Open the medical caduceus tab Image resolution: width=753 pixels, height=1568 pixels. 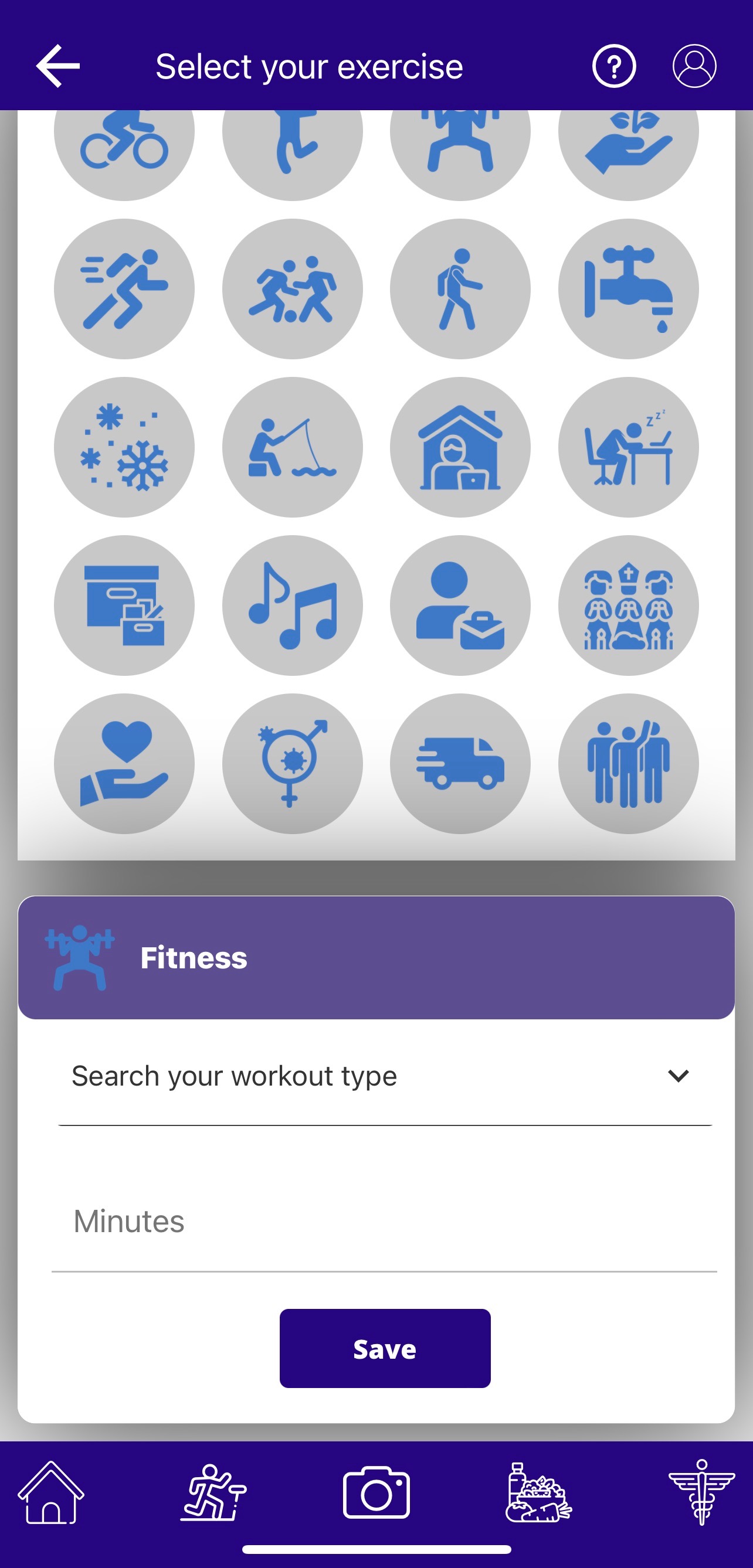coord(701,1492)
